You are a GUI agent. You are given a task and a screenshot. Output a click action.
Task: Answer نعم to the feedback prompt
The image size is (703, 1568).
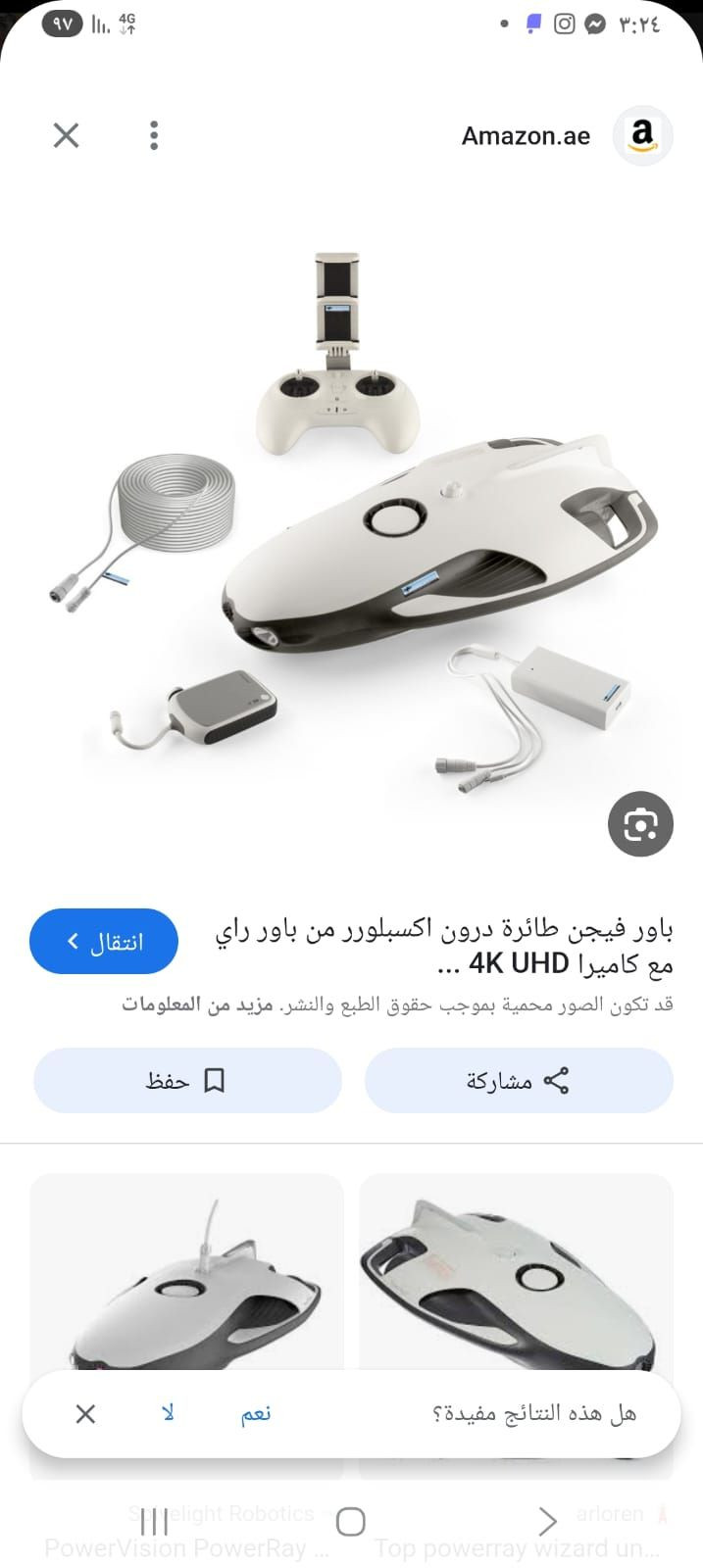tap(256, 1413)
